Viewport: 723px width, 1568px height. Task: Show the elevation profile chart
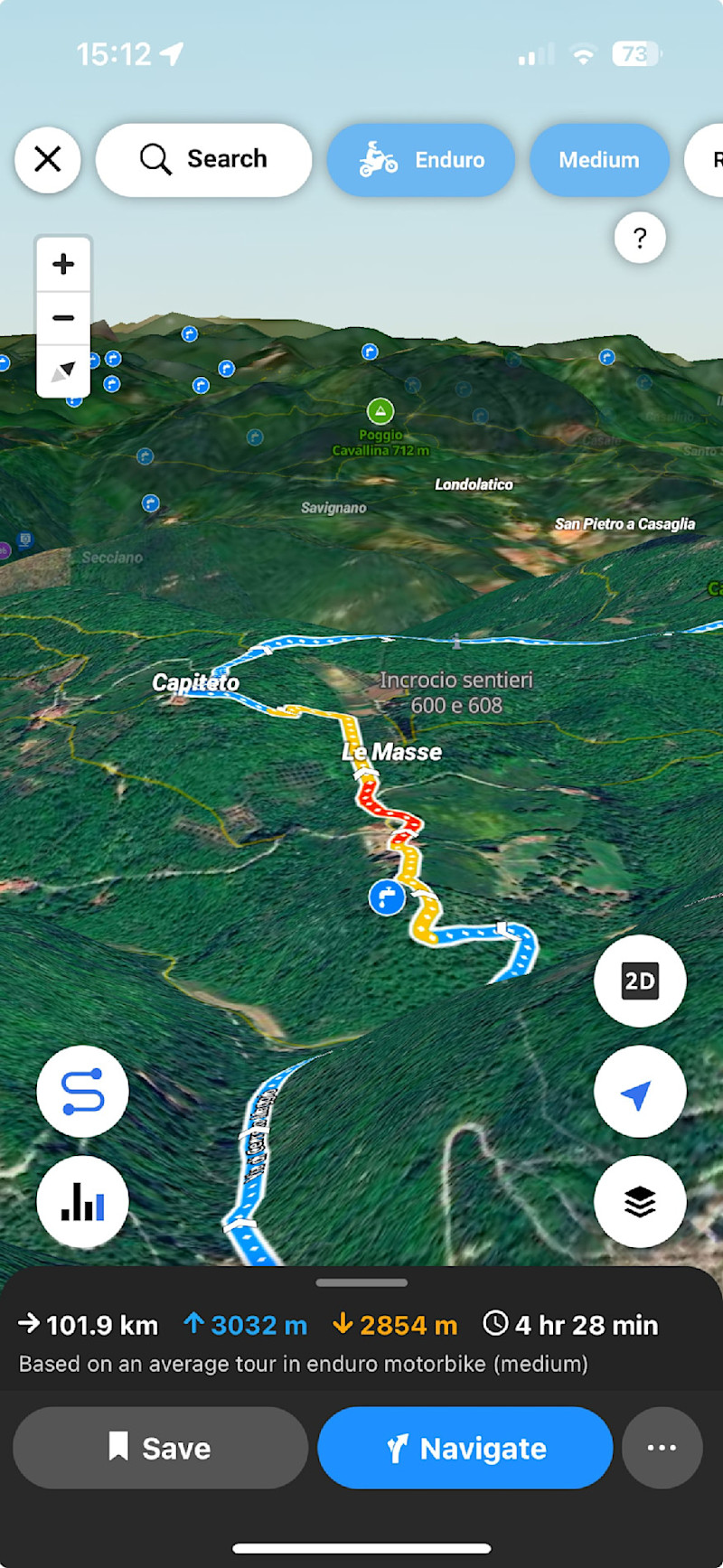82,1202
